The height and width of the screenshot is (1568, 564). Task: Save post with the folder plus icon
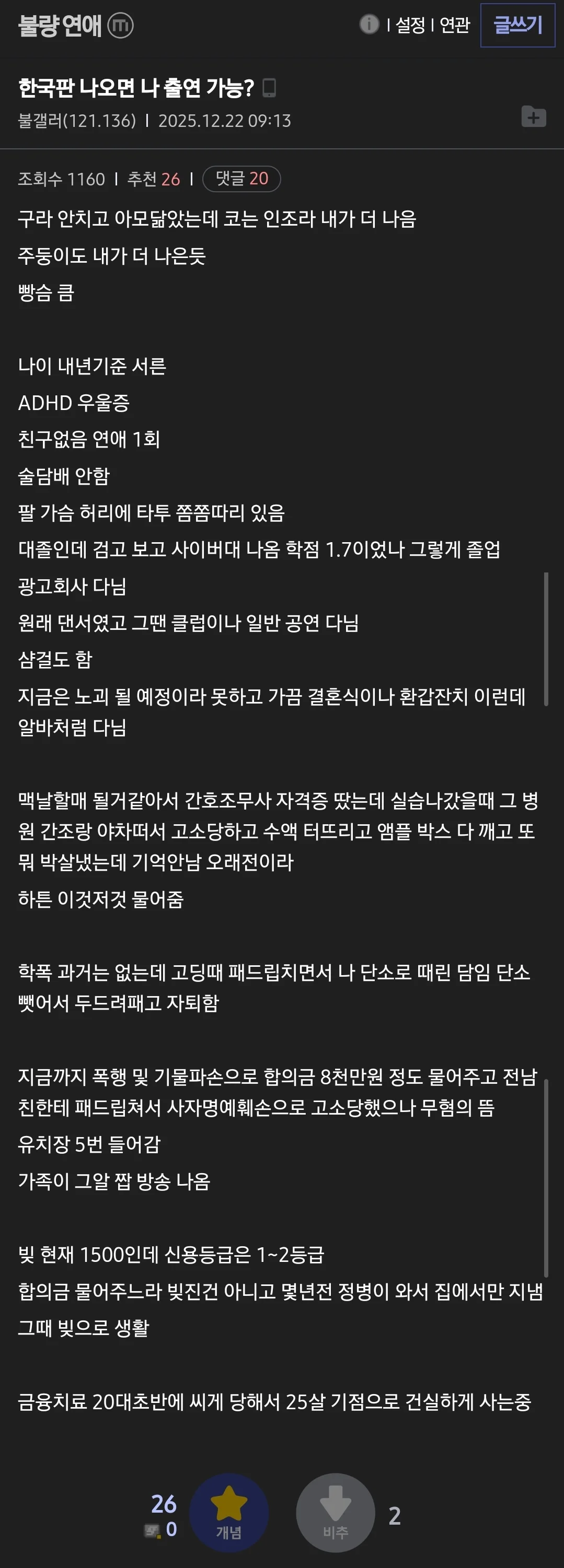(534, 117)
